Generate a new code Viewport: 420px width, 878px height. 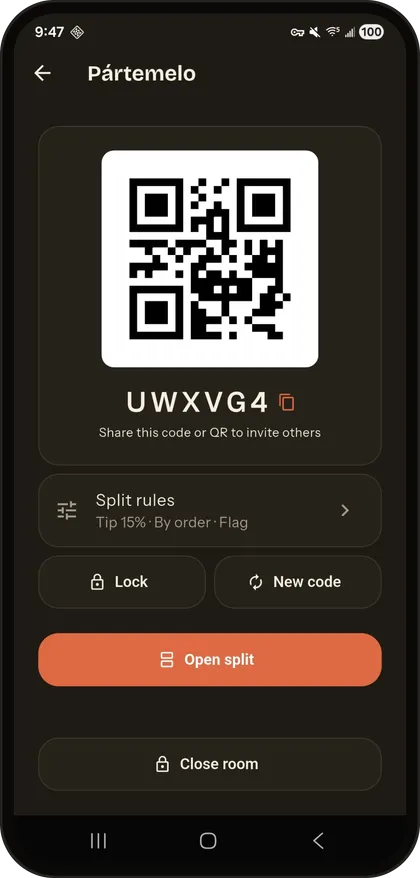coord(298,582)
